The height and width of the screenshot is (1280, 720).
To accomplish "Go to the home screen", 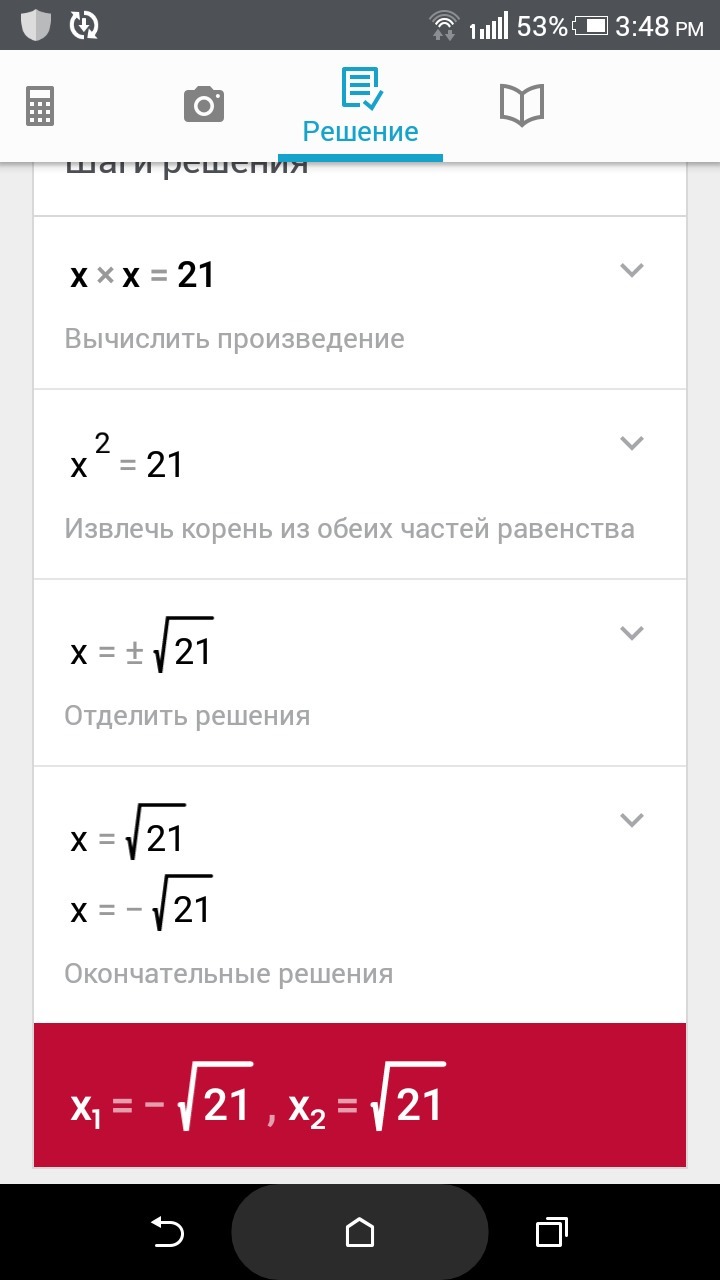I will point(360,1232).
